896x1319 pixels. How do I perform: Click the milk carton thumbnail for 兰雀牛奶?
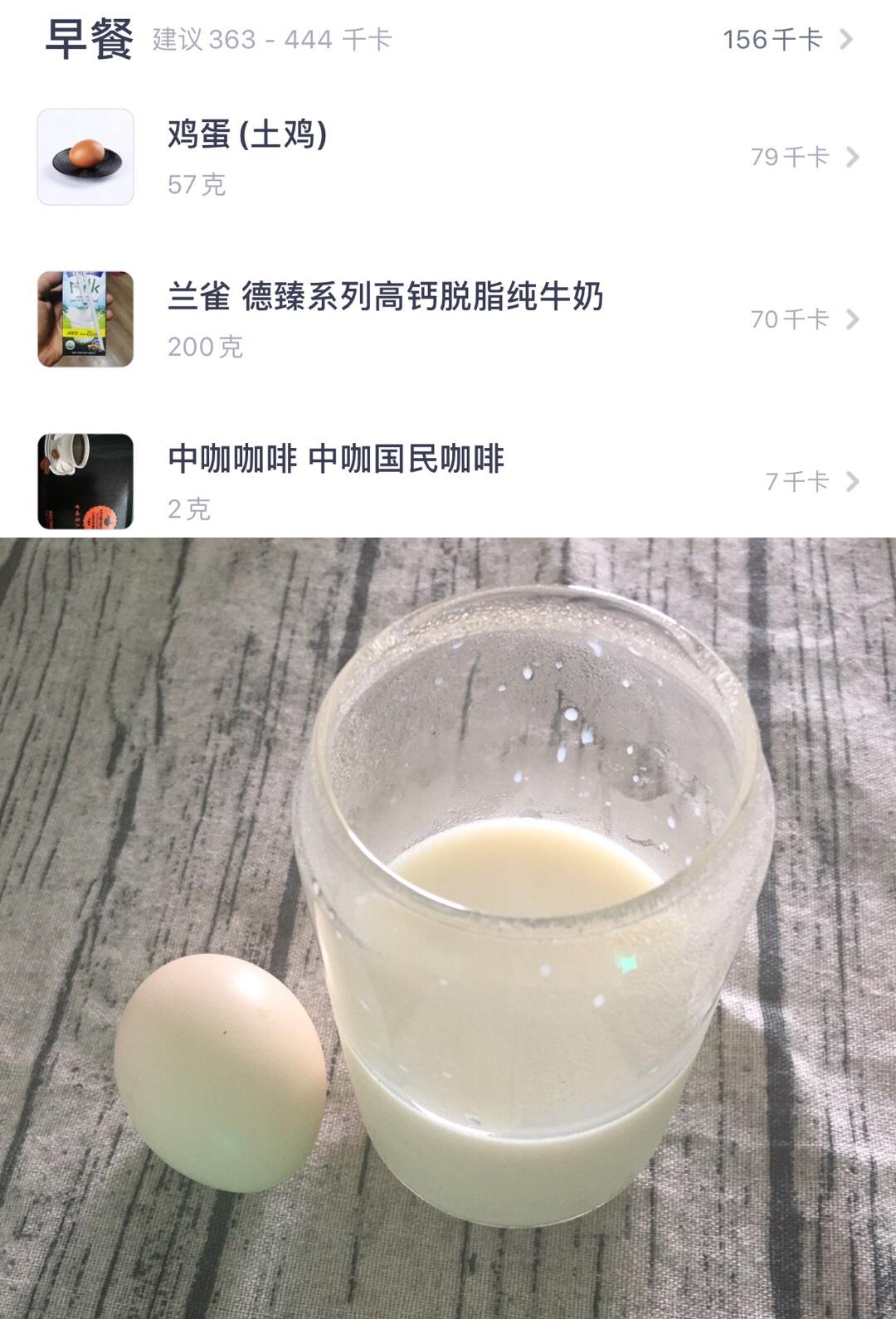88,315
